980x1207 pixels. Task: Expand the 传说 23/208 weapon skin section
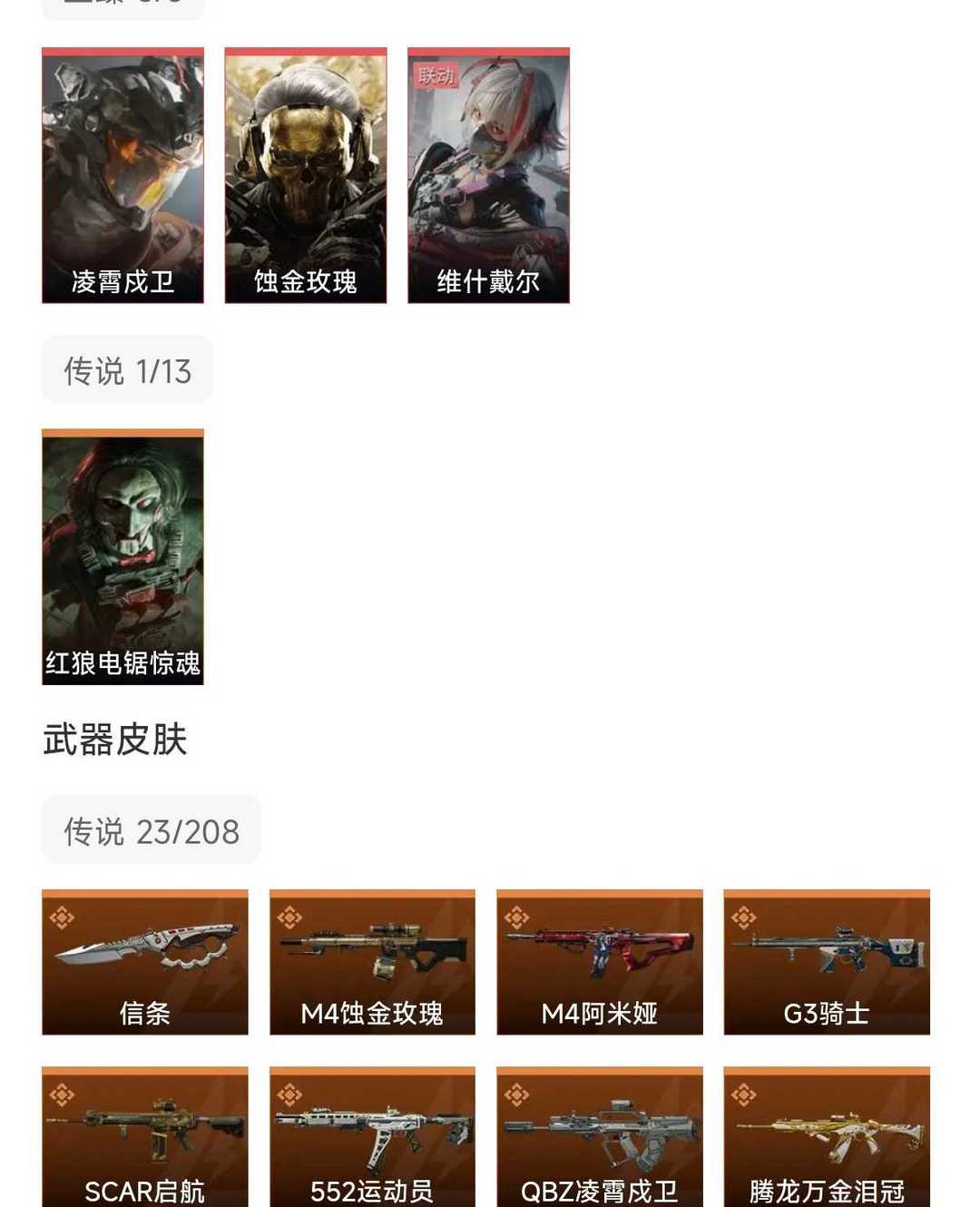[x=151, y=829]
